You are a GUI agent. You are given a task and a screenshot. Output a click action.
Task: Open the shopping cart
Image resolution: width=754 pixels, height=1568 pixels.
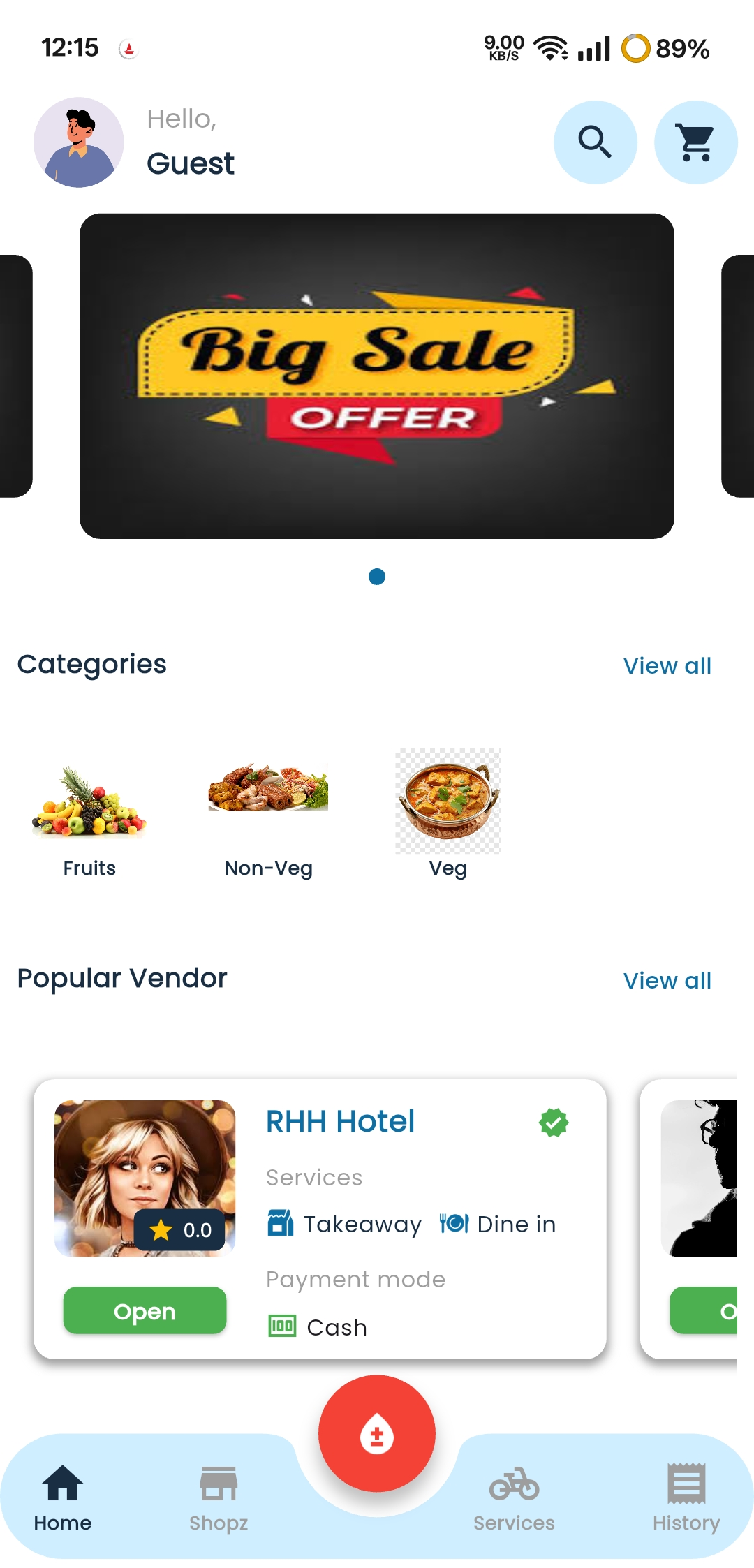click(695, 142)
